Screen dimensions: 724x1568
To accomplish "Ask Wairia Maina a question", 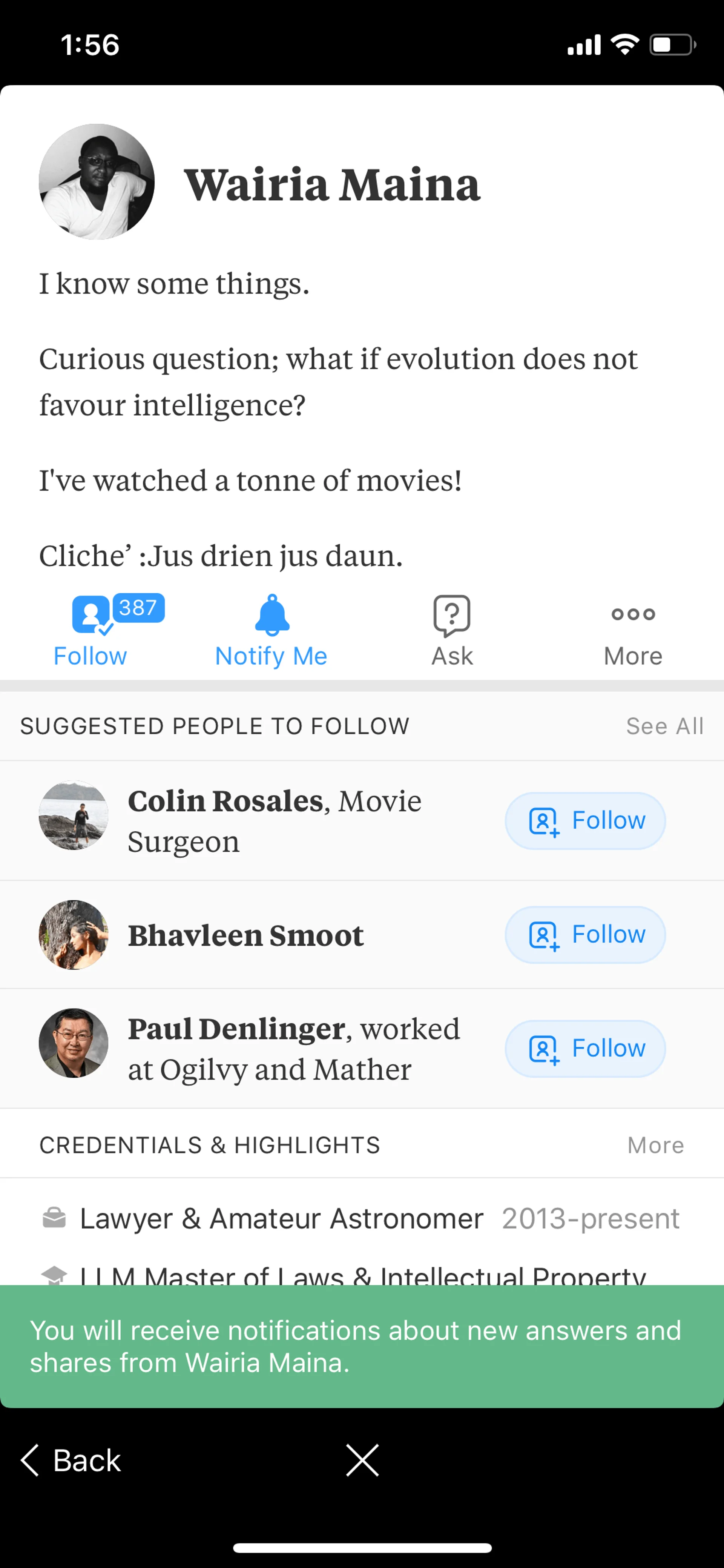I will (452, 631).
